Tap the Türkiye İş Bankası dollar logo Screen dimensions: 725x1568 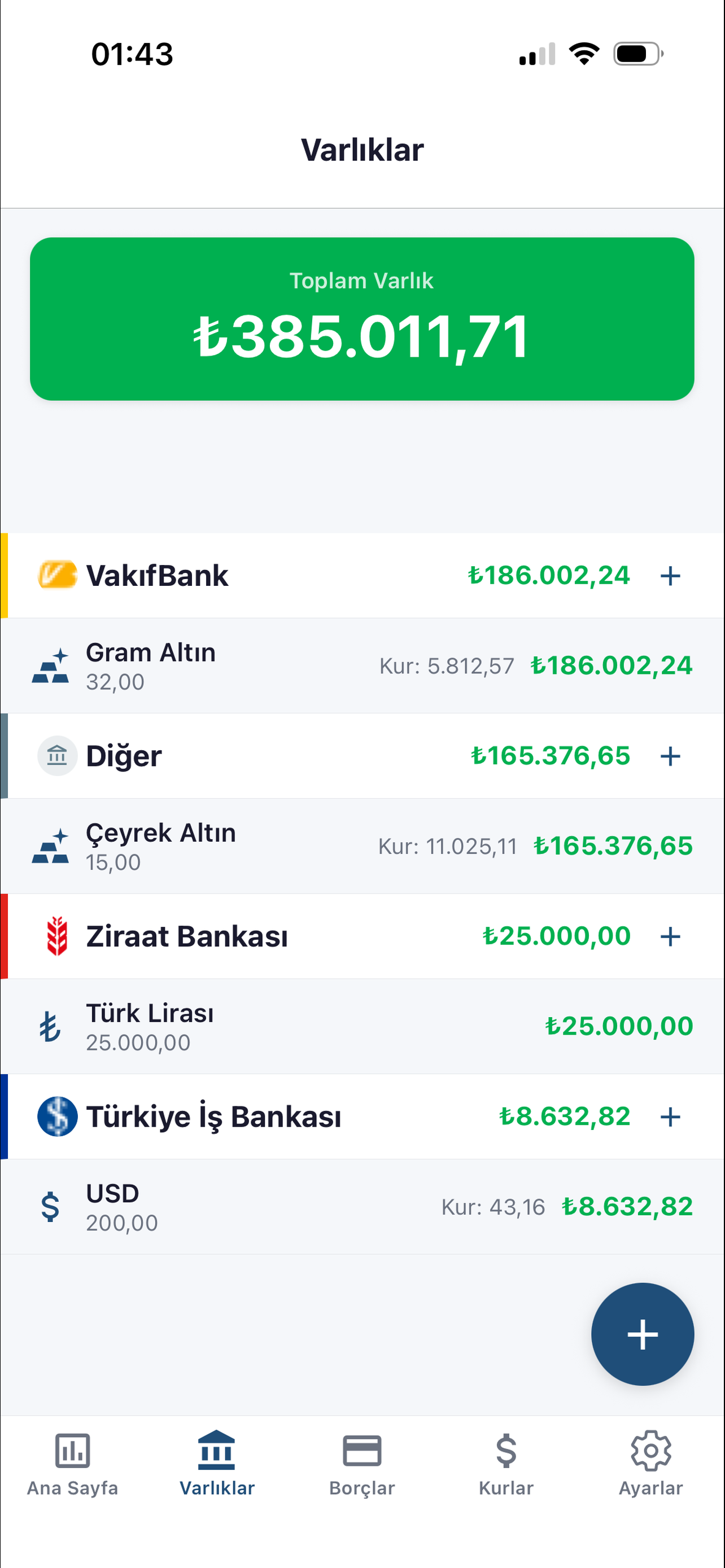point(56,1116)
